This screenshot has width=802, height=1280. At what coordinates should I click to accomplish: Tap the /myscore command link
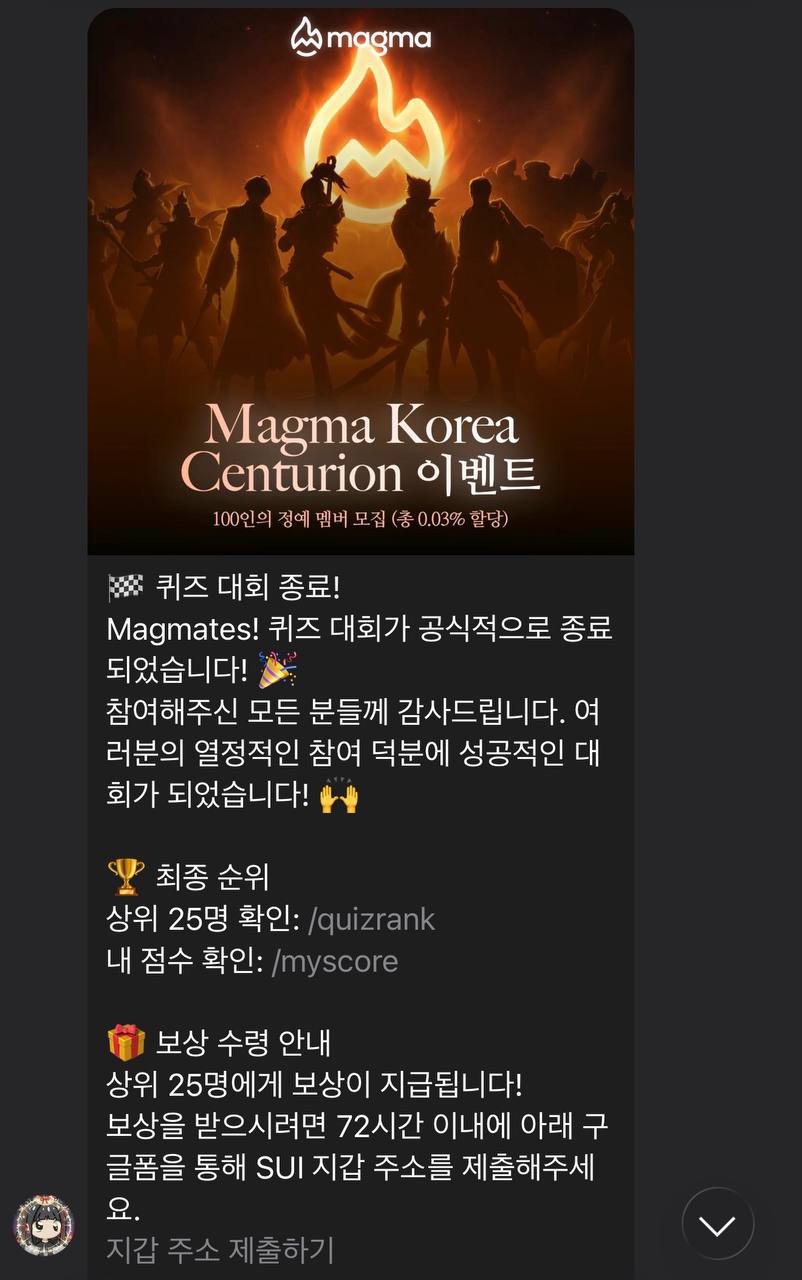coord(335,961)
